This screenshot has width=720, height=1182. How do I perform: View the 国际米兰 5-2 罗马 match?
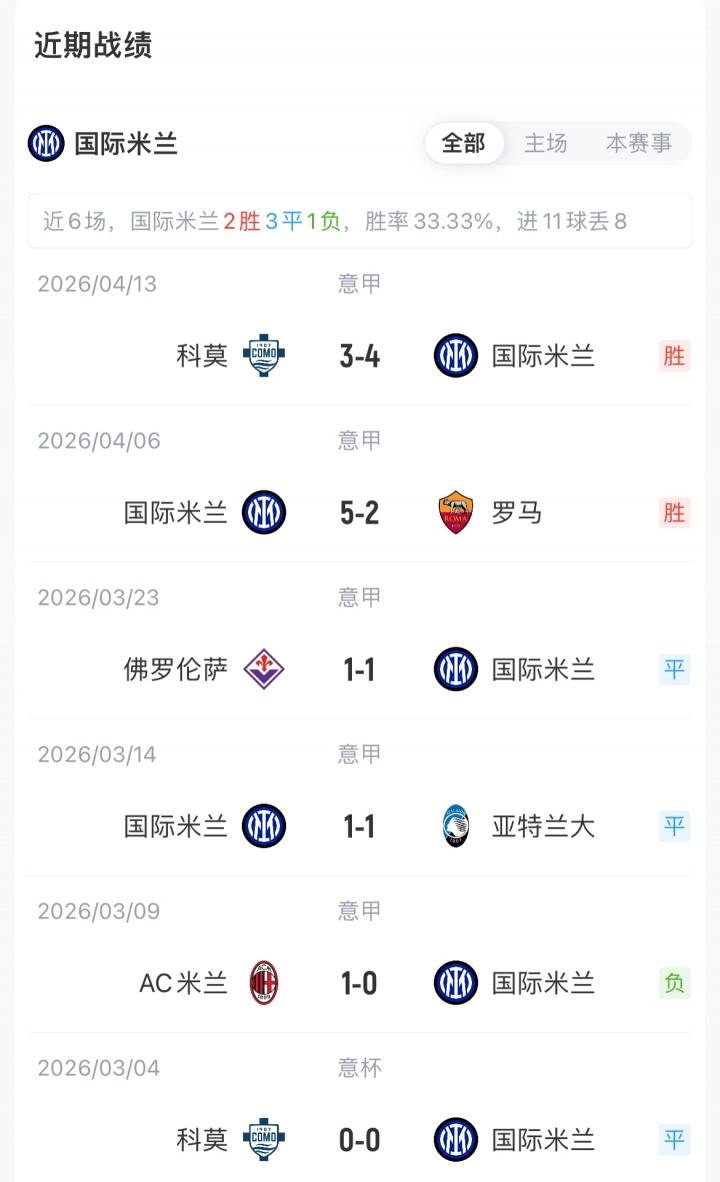(x=359, y=513)
